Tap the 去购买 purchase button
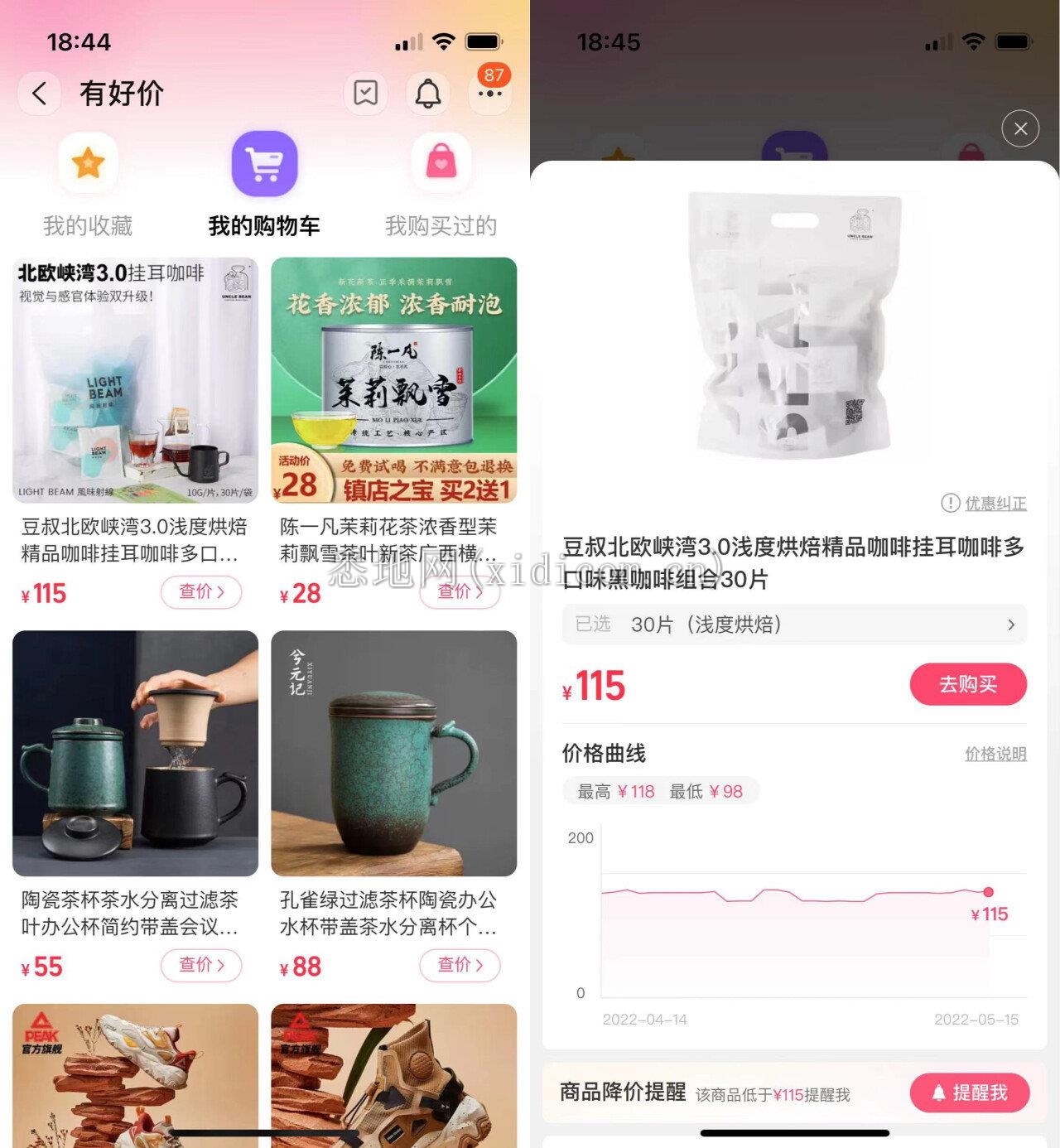This screenshot has height=1148, width=1060. [x=967, y=685]
